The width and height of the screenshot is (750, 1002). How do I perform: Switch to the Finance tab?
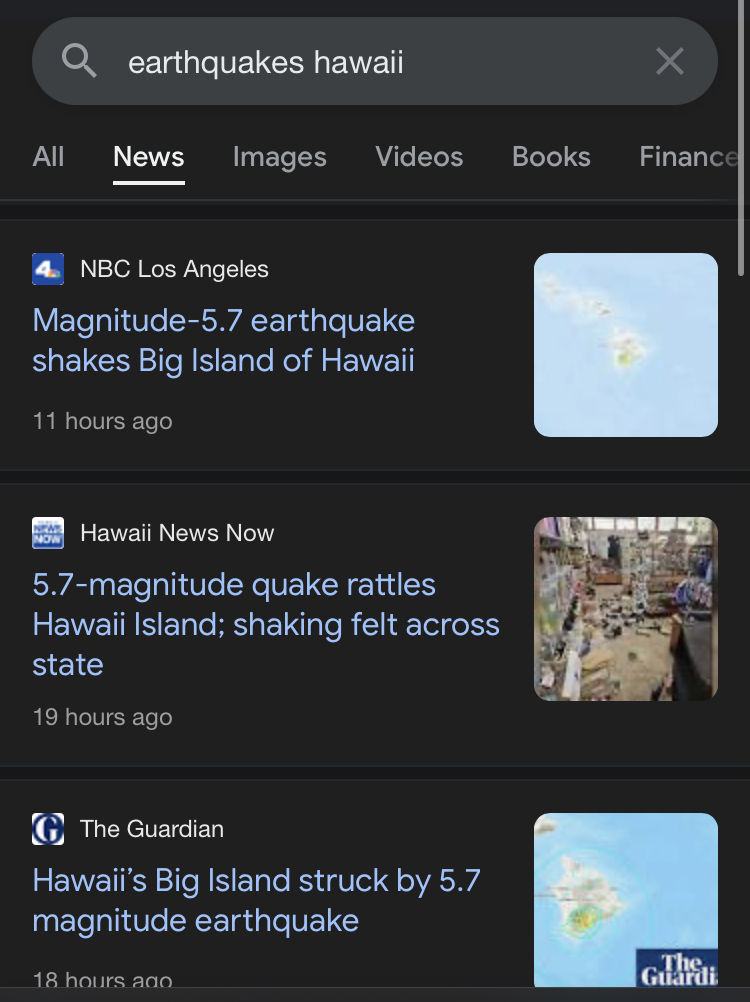688,157
